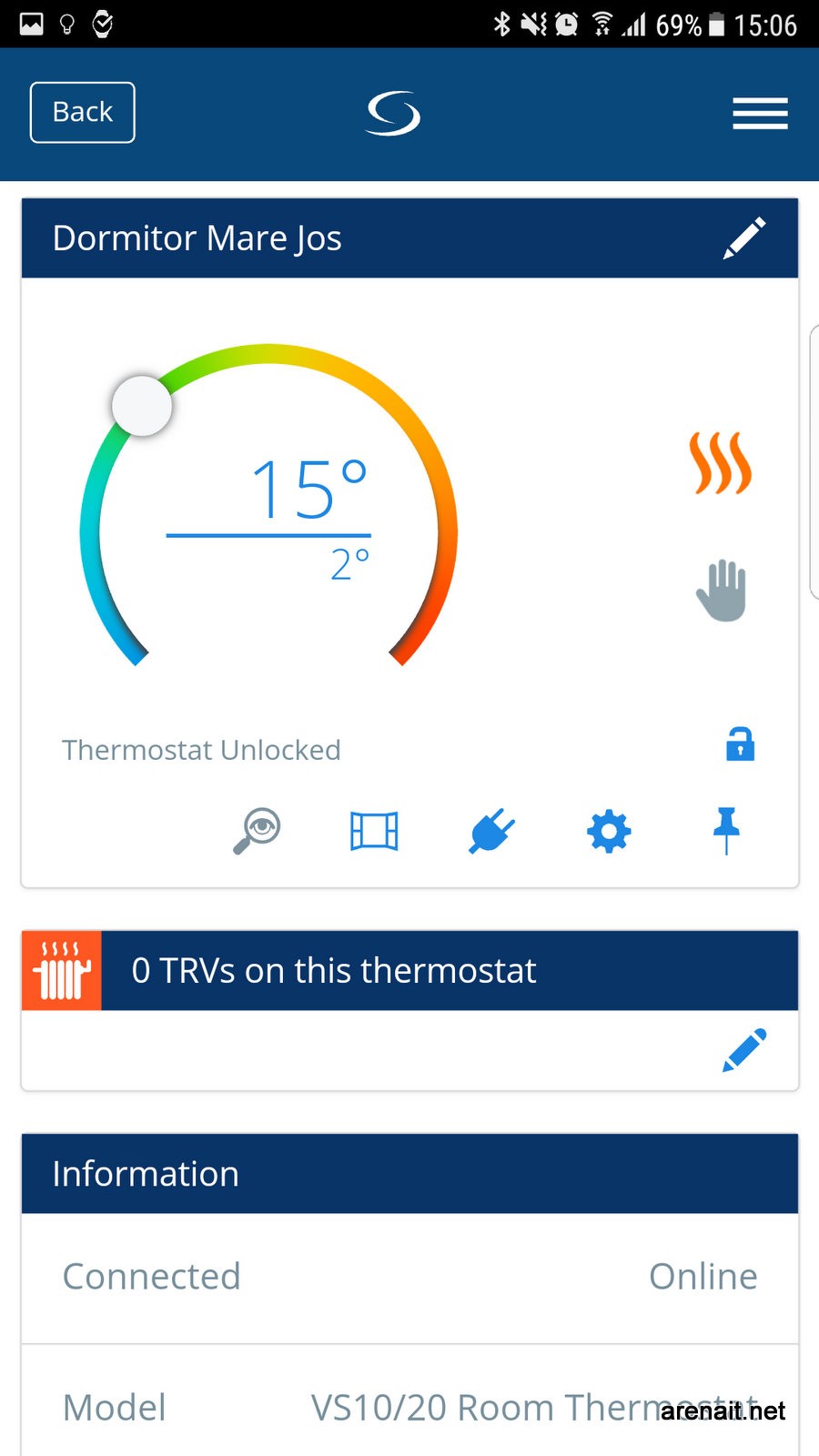Tap the Back button
This screenshot has width=819, height=1456.
83,113
